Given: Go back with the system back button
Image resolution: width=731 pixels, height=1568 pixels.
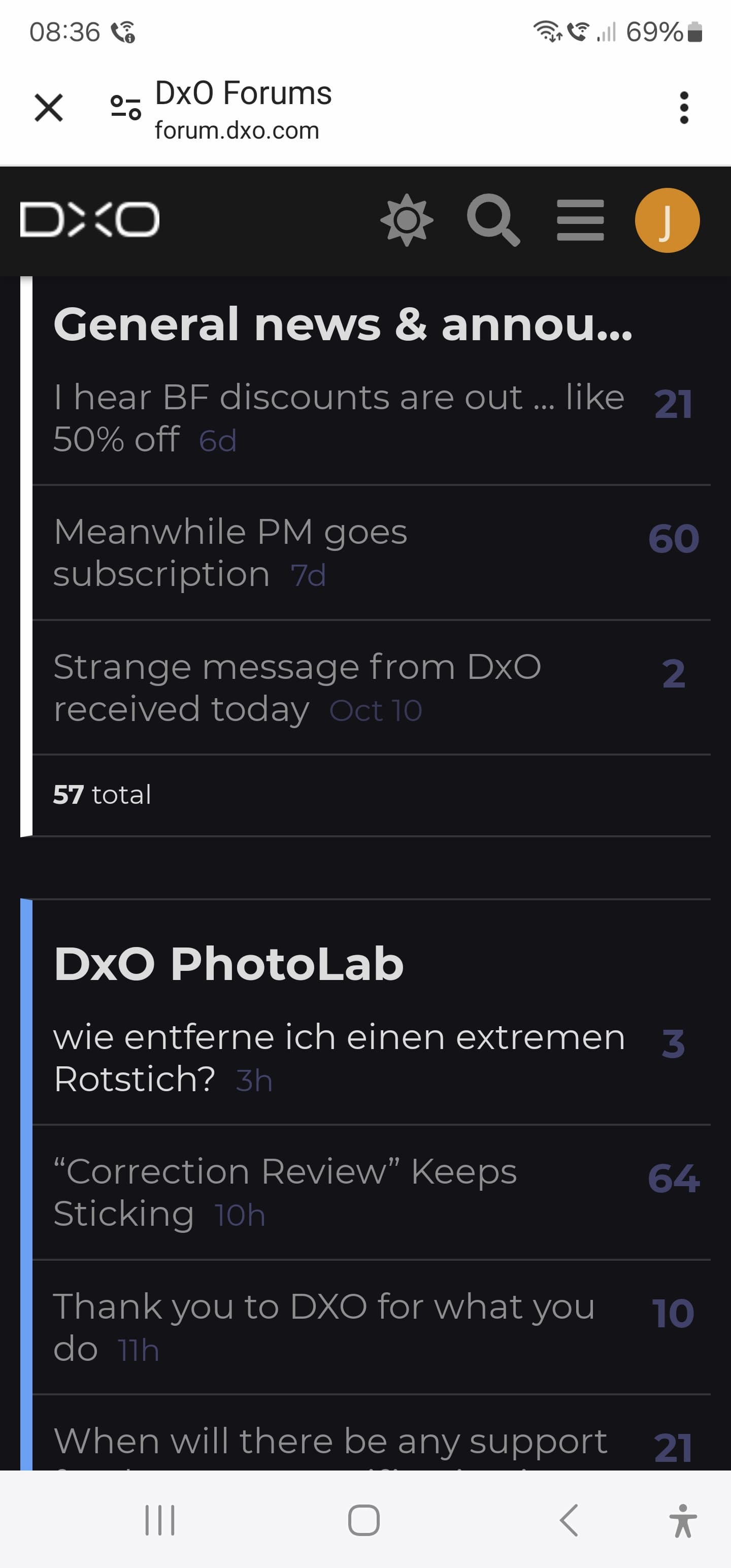Looking at the screenshot, I should [x=569, y=1520].
